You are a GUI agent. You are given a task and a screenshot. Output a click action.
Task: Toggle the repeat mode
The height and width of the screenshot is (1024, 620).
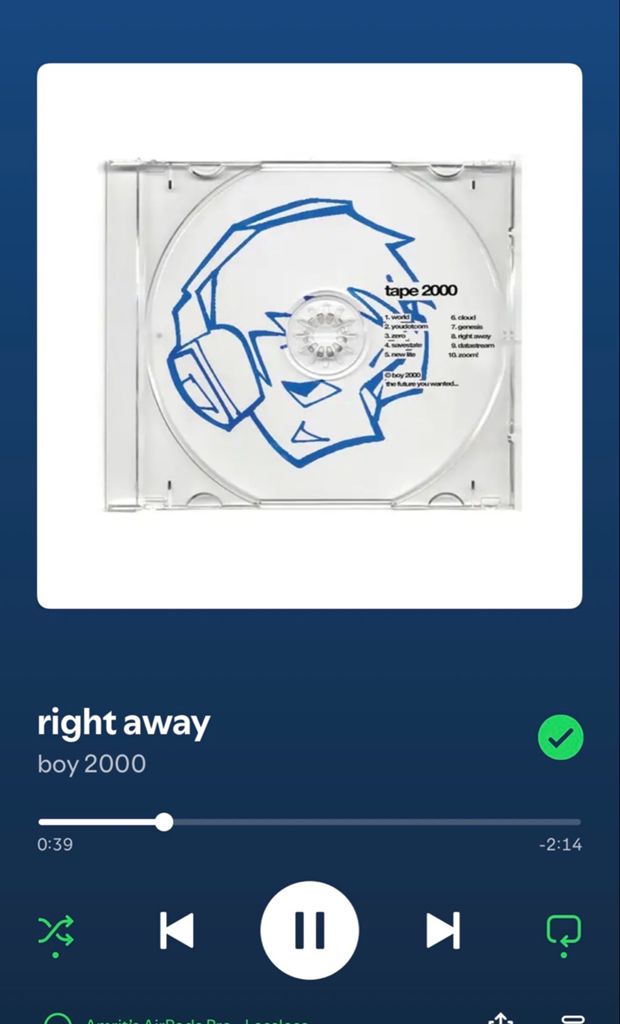click(x=563, y=931)
